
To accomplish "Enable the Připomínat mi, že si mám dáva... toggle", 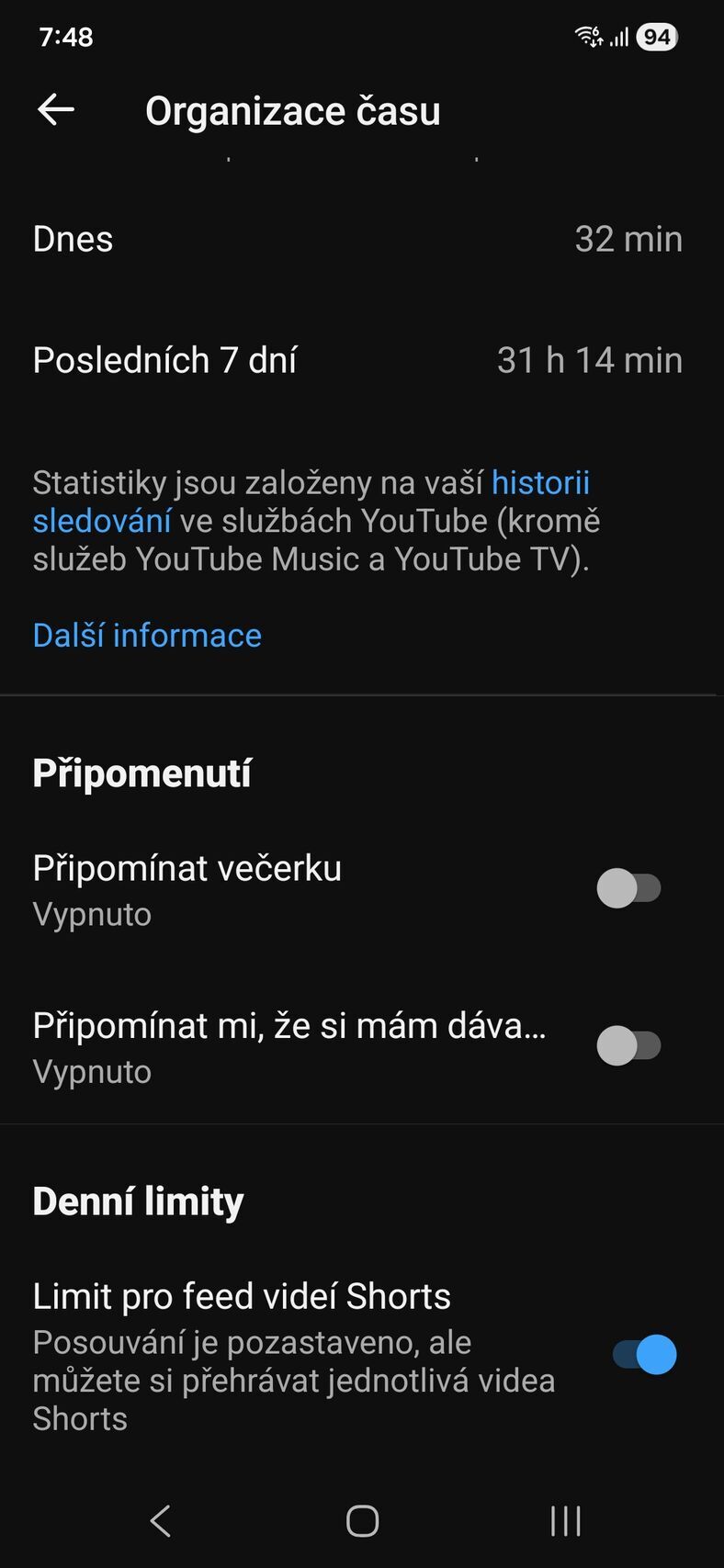I will click(x=631, y=1044).
